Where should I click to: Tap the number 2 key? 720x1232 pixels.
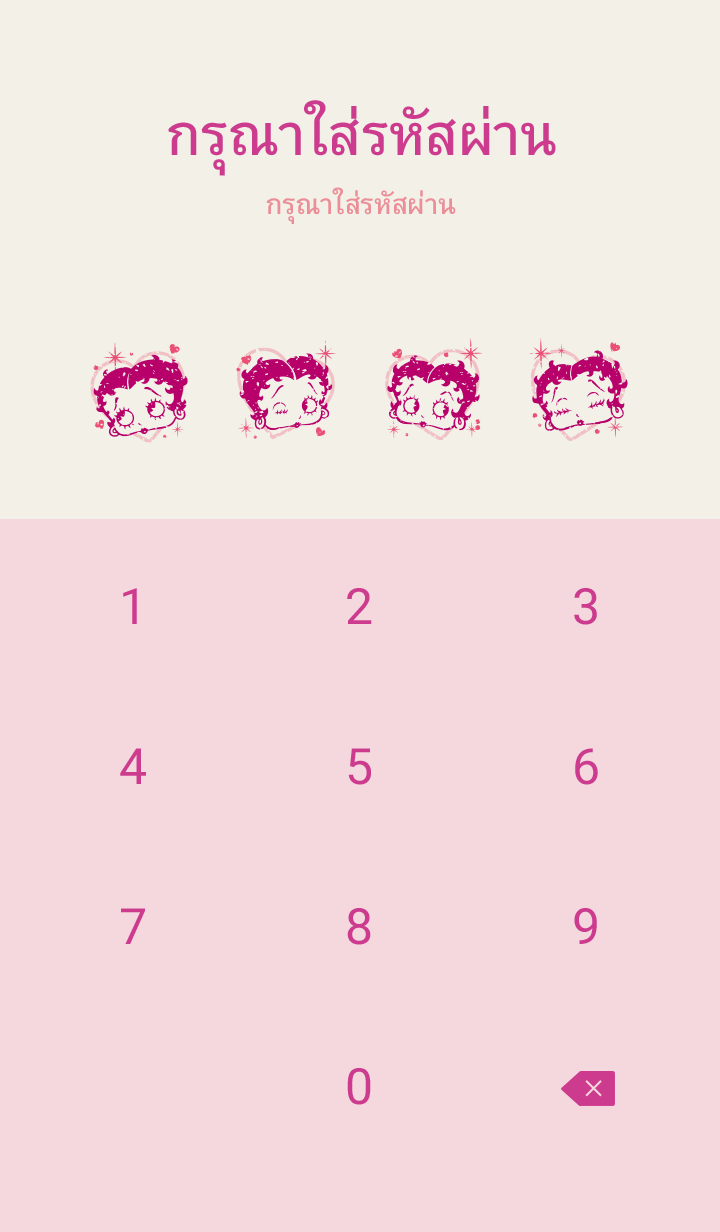[x=359, y=607]
